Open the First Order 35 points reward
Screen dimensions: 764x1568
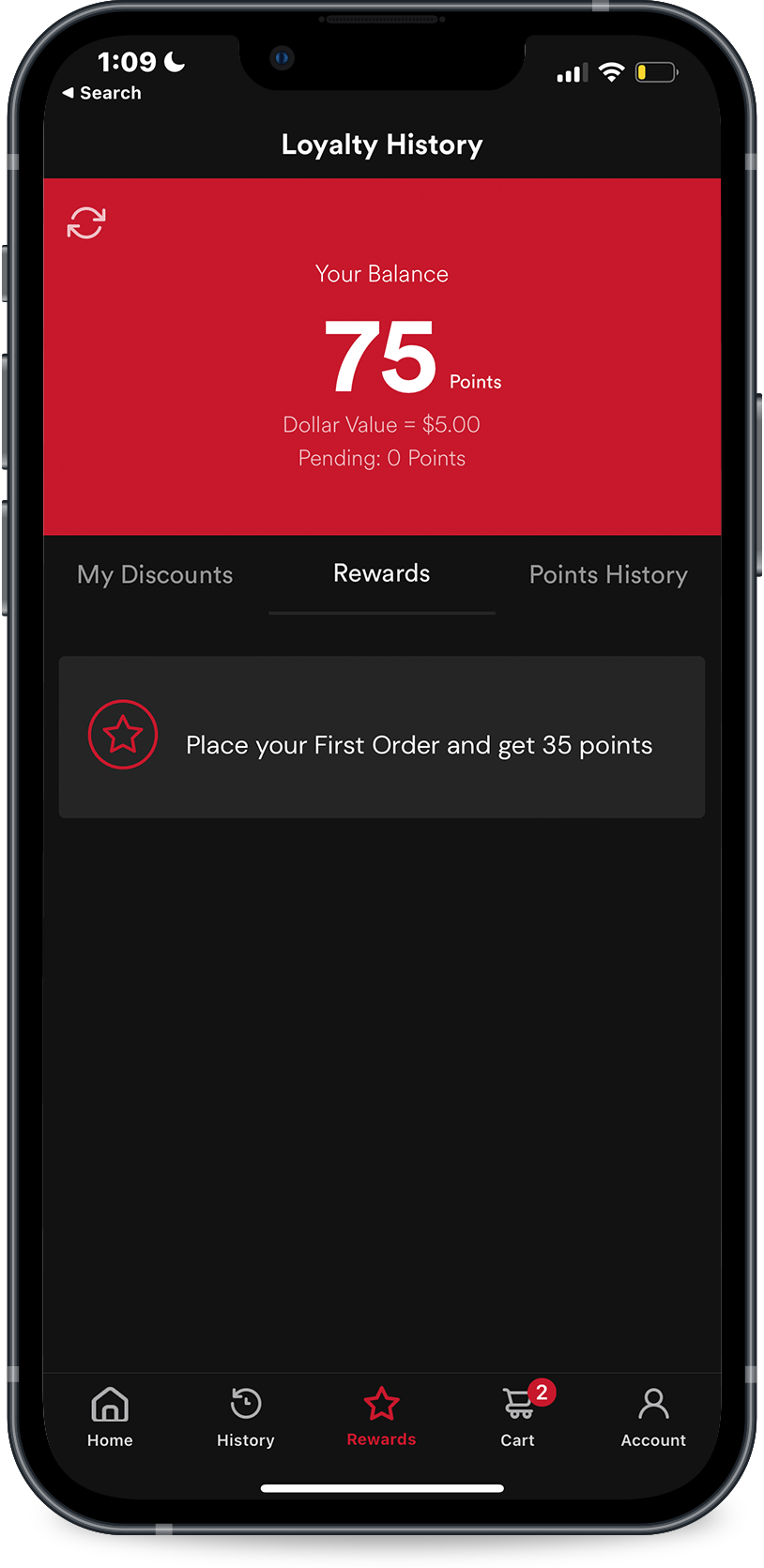click(x=381, y=738)
